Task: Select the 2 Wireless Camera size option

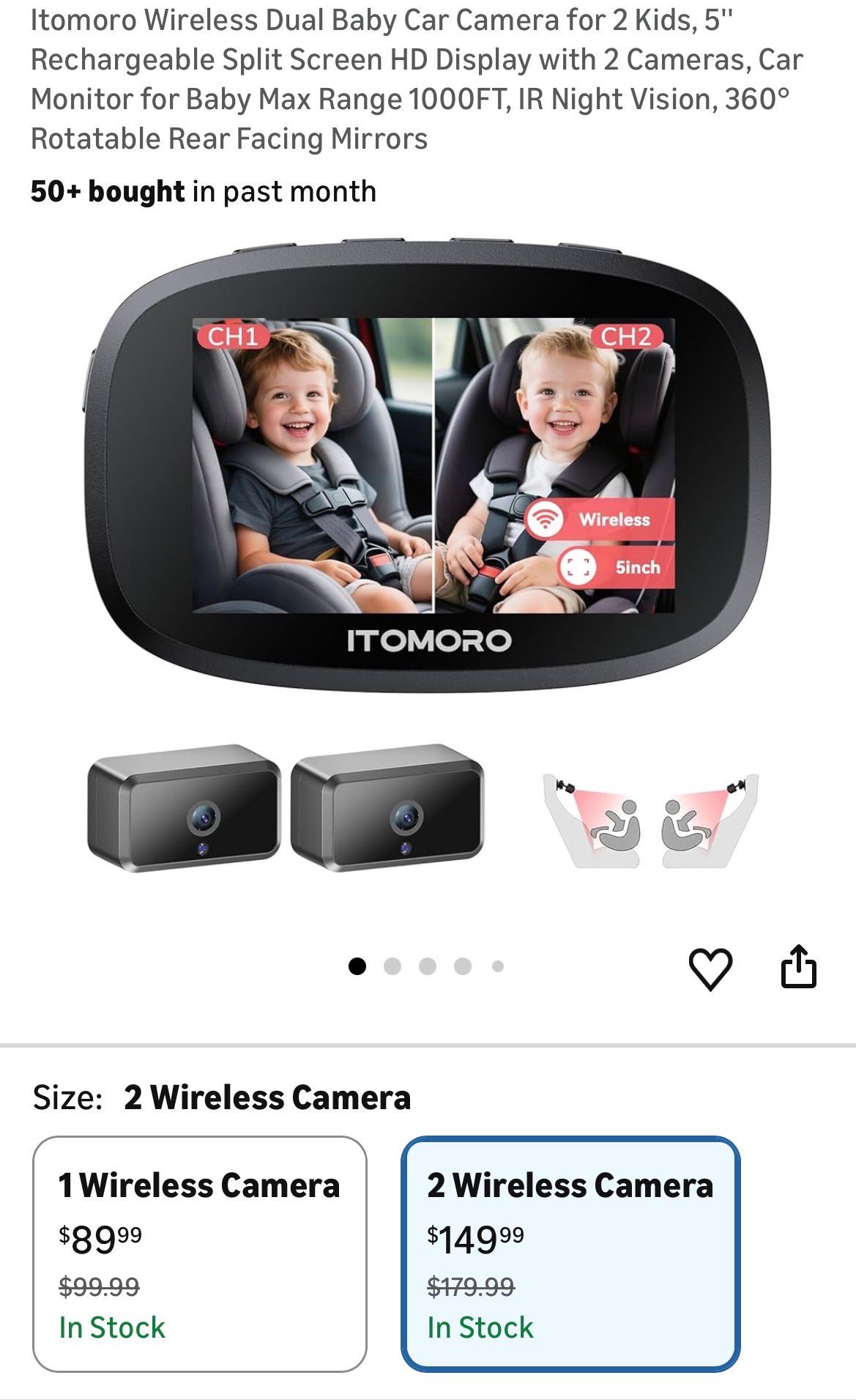Action: click(x=570, y=1254)
